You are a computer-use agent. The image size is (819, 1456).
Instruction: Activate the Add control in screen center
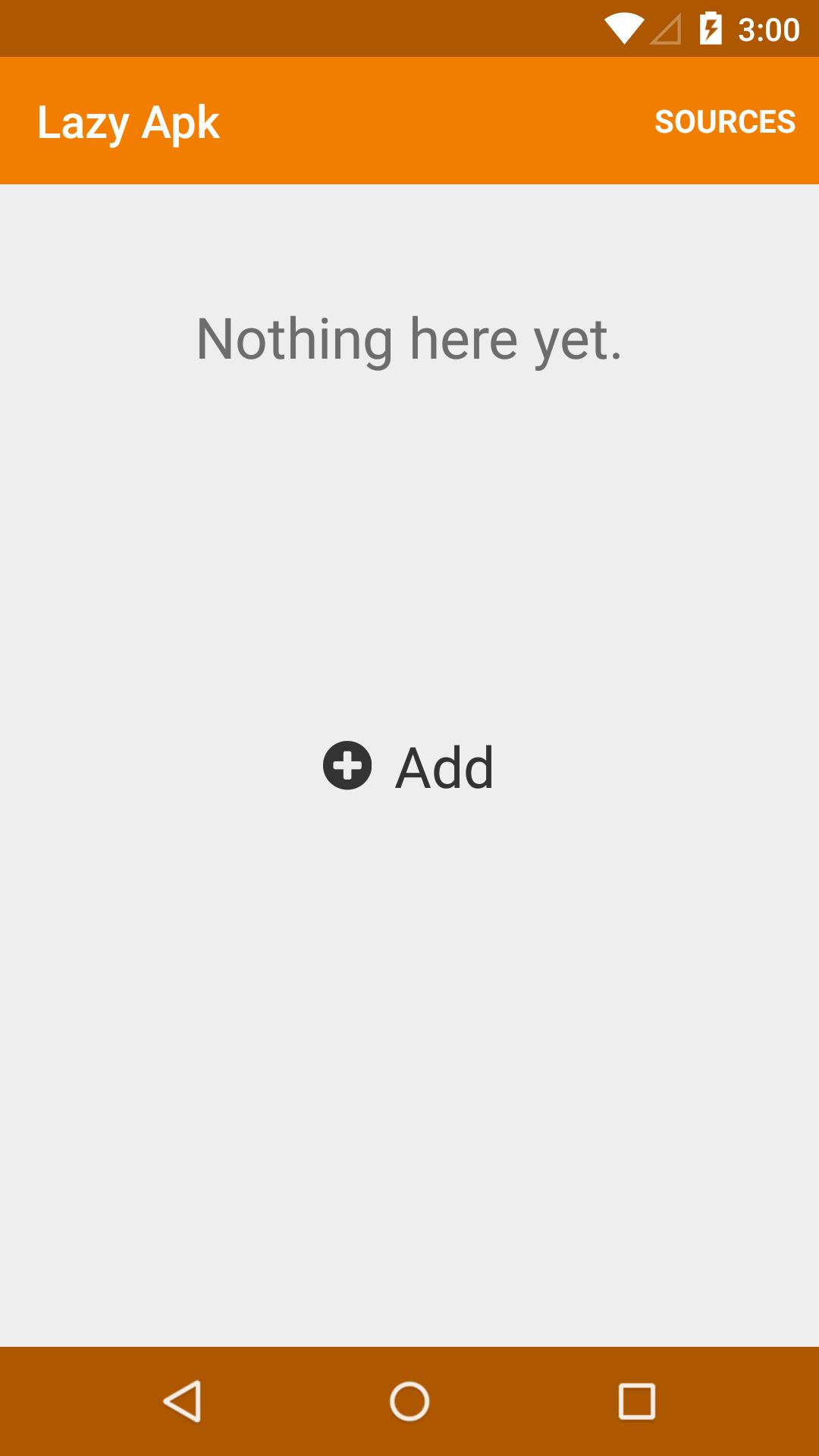[x=408, y=767]
